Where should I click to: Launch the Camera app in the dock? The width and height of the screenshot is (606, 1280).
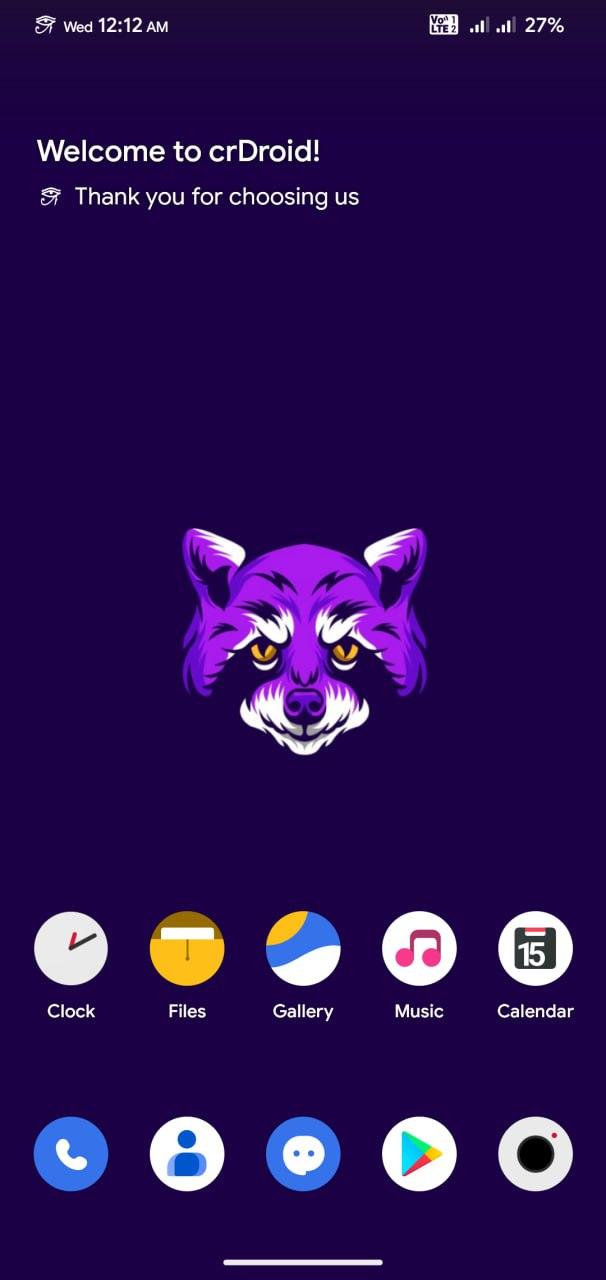pos(535,1154)
